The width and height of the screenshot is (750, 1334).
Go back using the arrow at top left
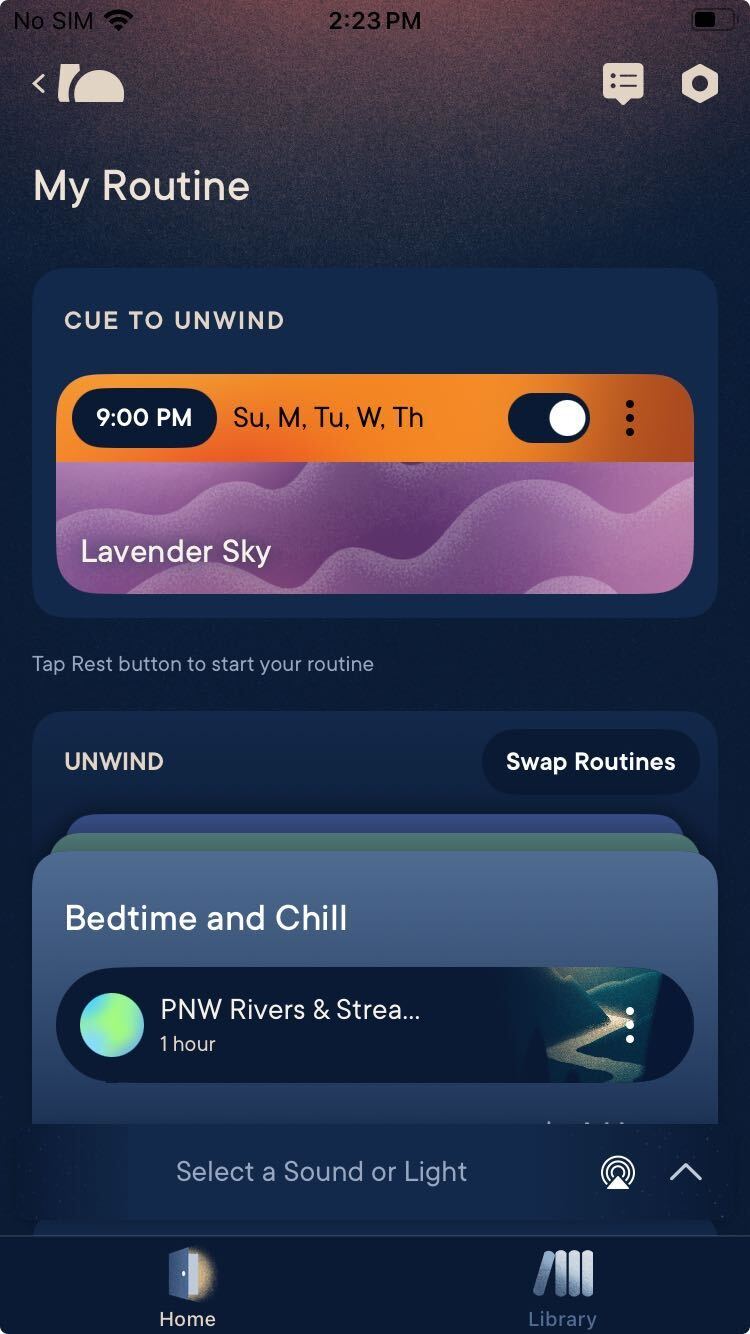coord(40,84)
